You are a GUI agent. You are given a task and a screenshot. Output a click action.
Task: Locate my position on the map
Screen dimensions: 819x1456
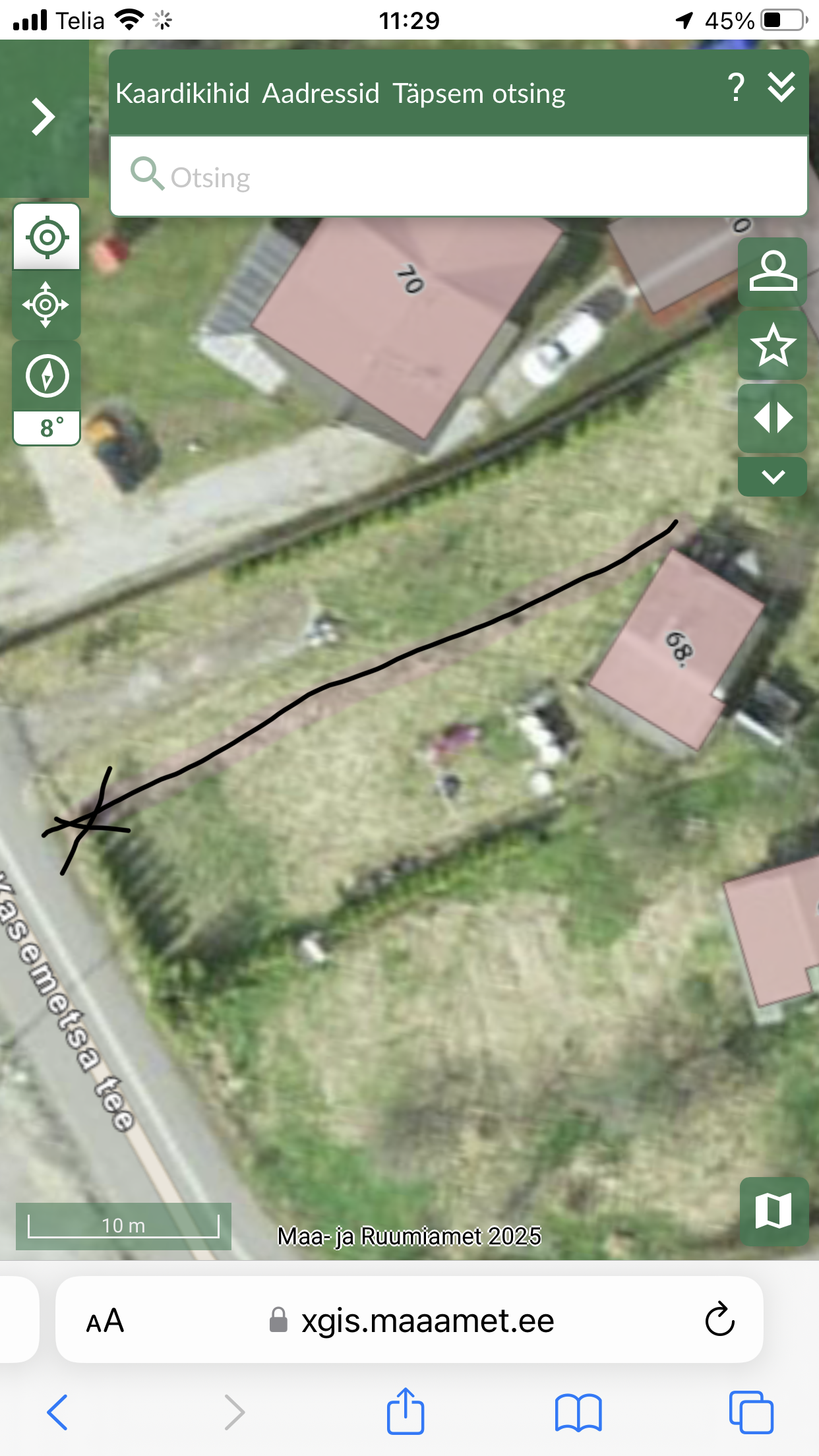pyautogui.click(x=47, y=237)
